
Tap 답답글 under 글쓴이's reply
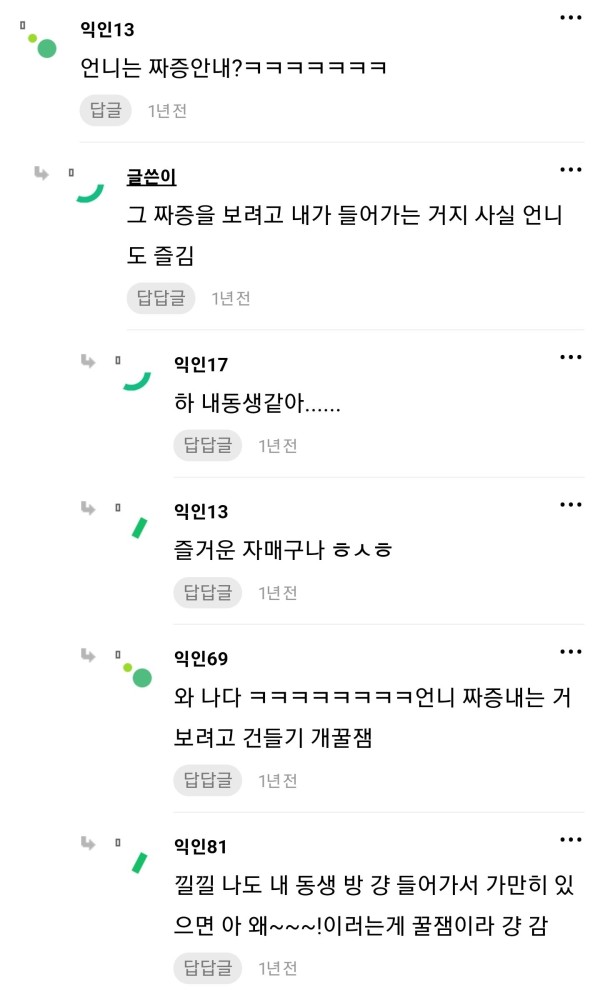pyautogui.click(x=161, y=298)
